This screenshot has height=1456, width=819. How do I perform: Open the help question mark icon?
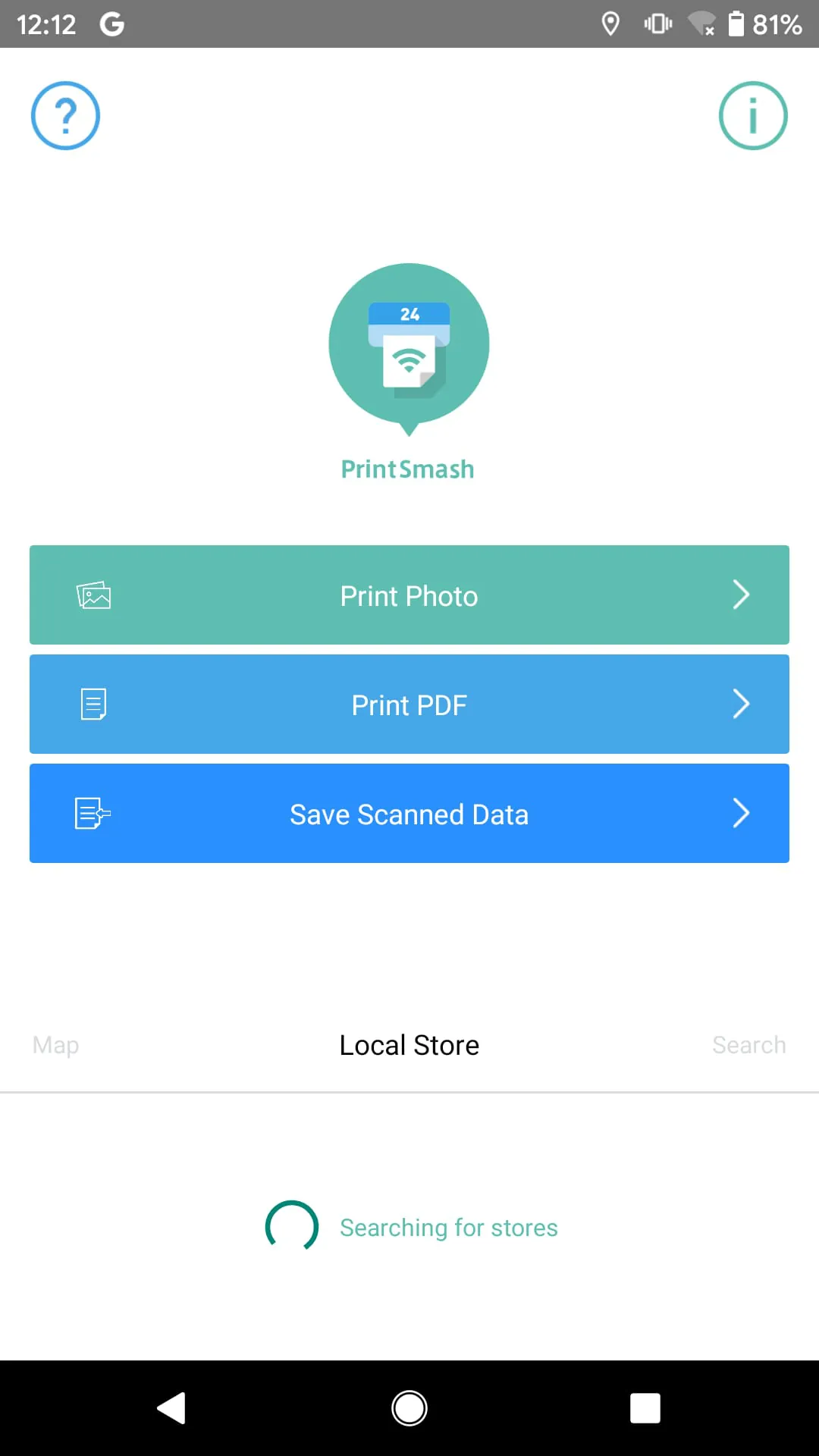(65, 115)
